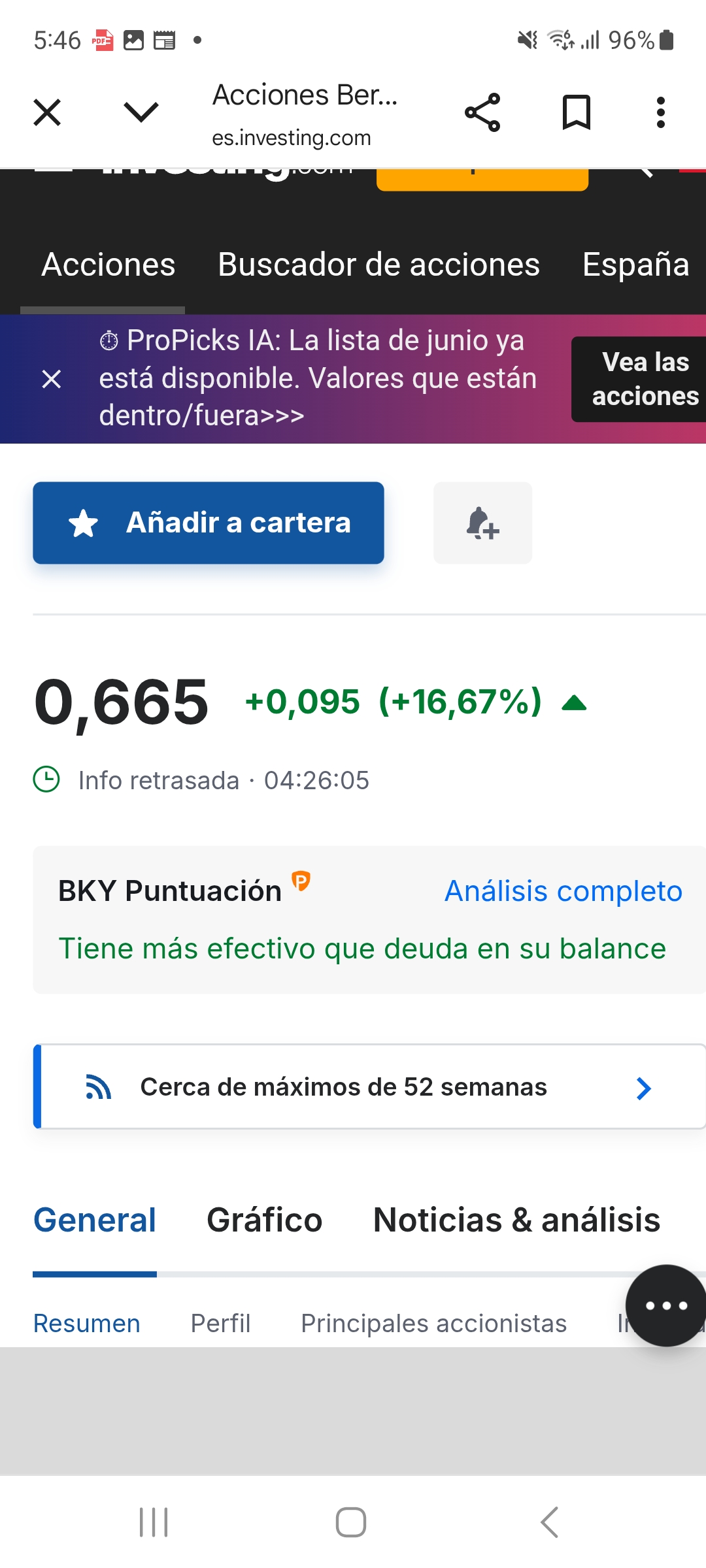This screenshot has width=706, height=1568.
Task: Close the in-app browser tab
Action: 47,112
